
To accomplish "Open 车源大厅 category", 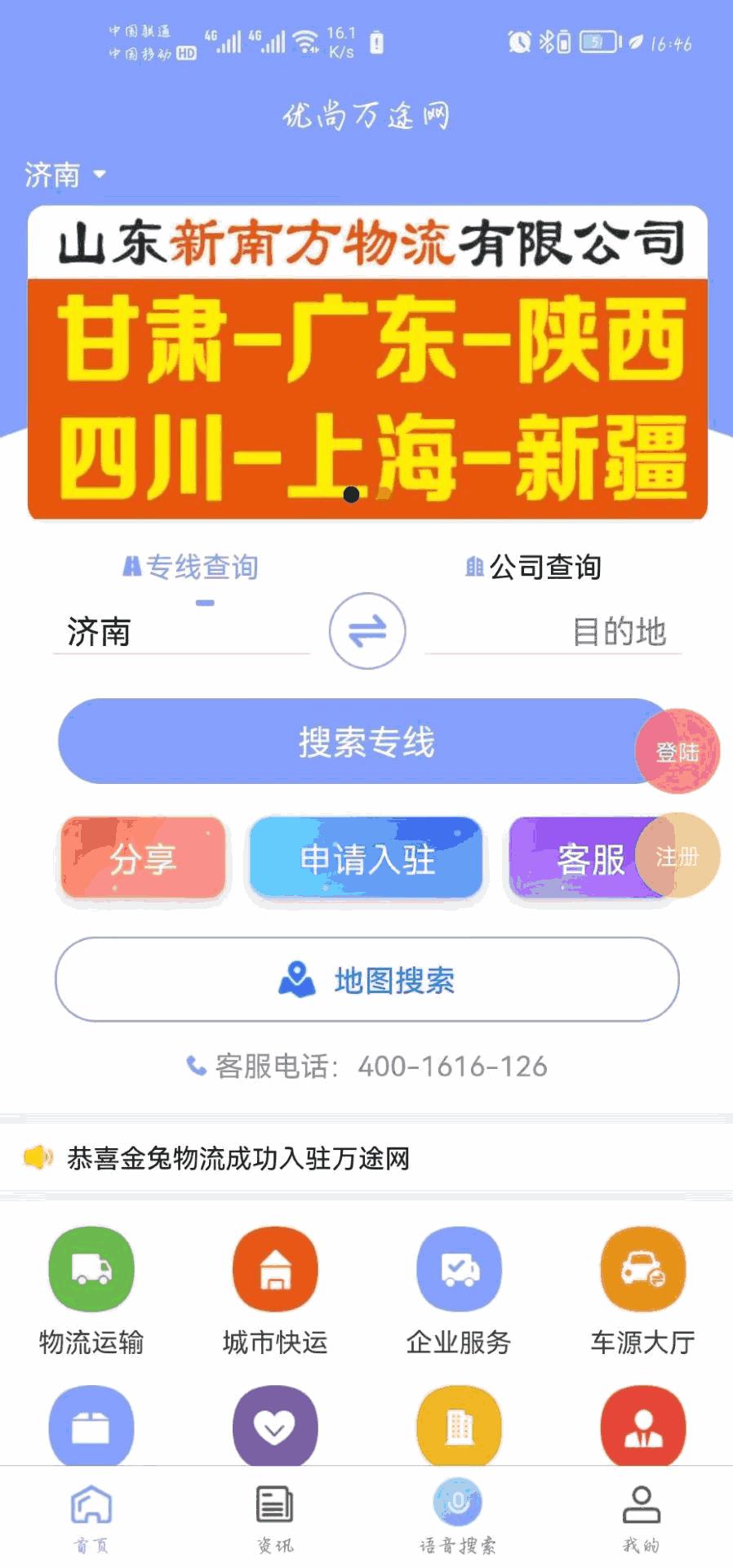I will pyautogui.click(x=642, y=1286).
